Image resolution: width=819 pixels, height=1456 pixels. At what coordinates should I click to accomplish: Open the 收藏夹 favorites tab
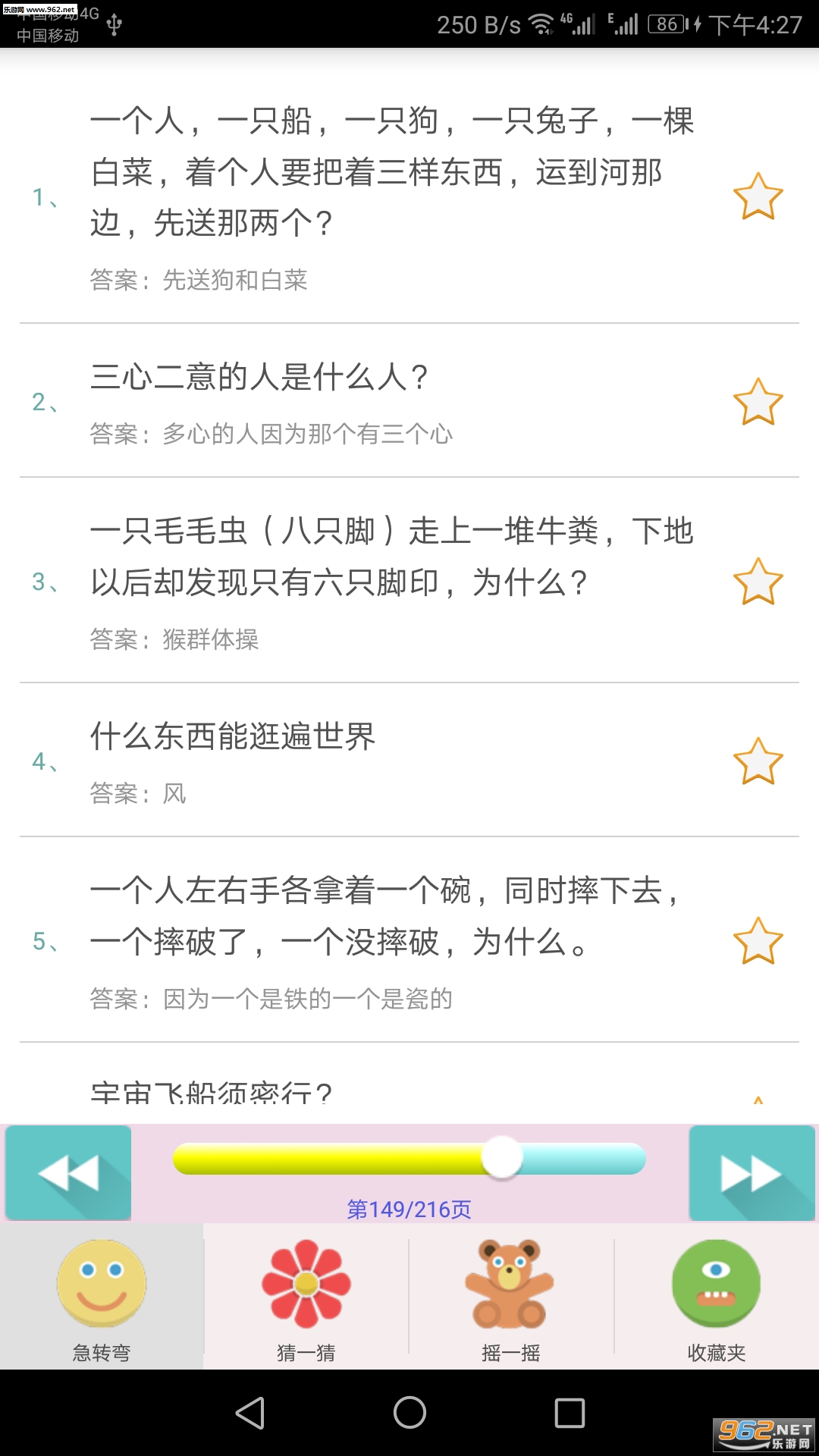[x=716, y=1297]
